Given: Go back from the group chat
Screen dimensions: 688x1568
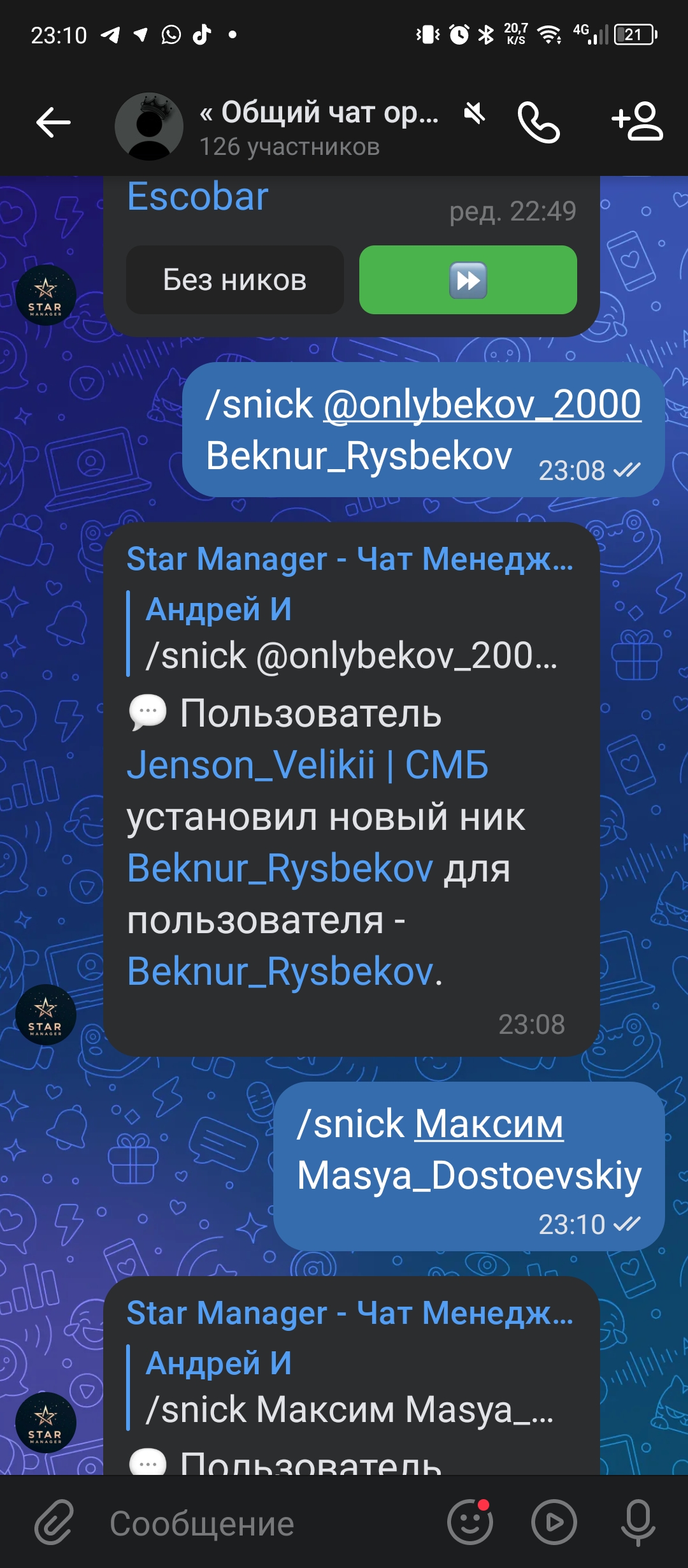Looking at the screenshot, I should (x=54, y=122).
